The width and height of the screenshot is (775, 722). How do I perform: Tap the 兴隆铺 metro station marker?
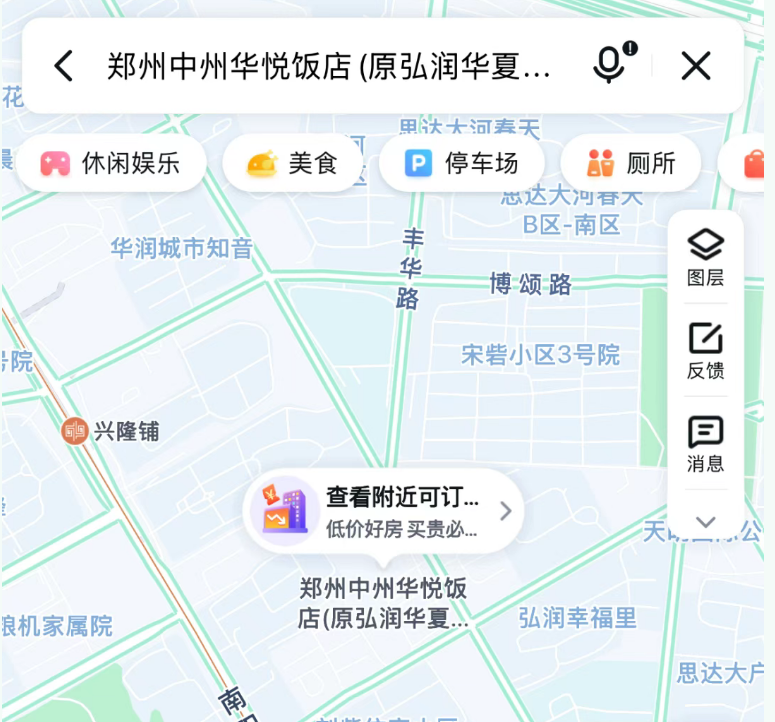tap(75, 432)
